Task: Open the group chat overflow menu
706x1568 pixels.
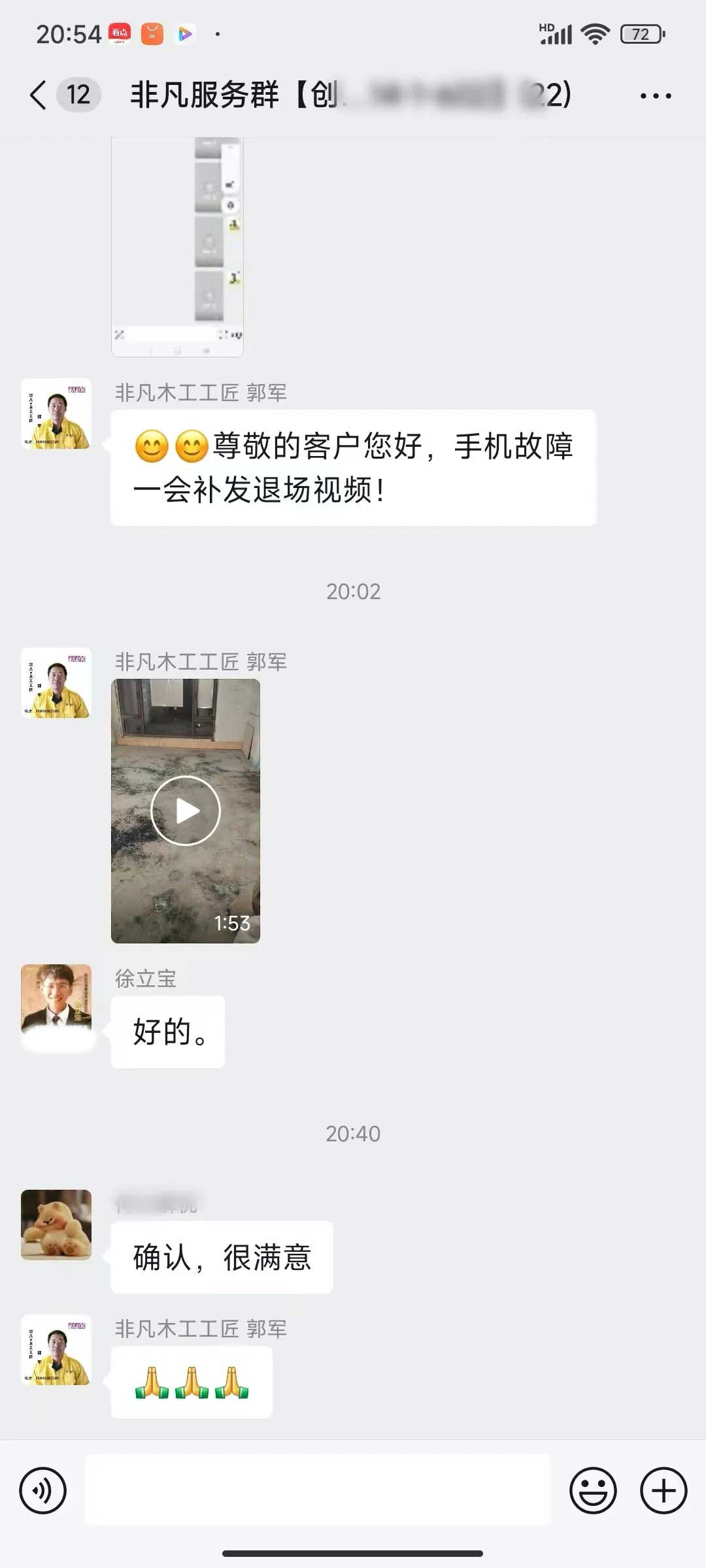Action: pos(655,96)
